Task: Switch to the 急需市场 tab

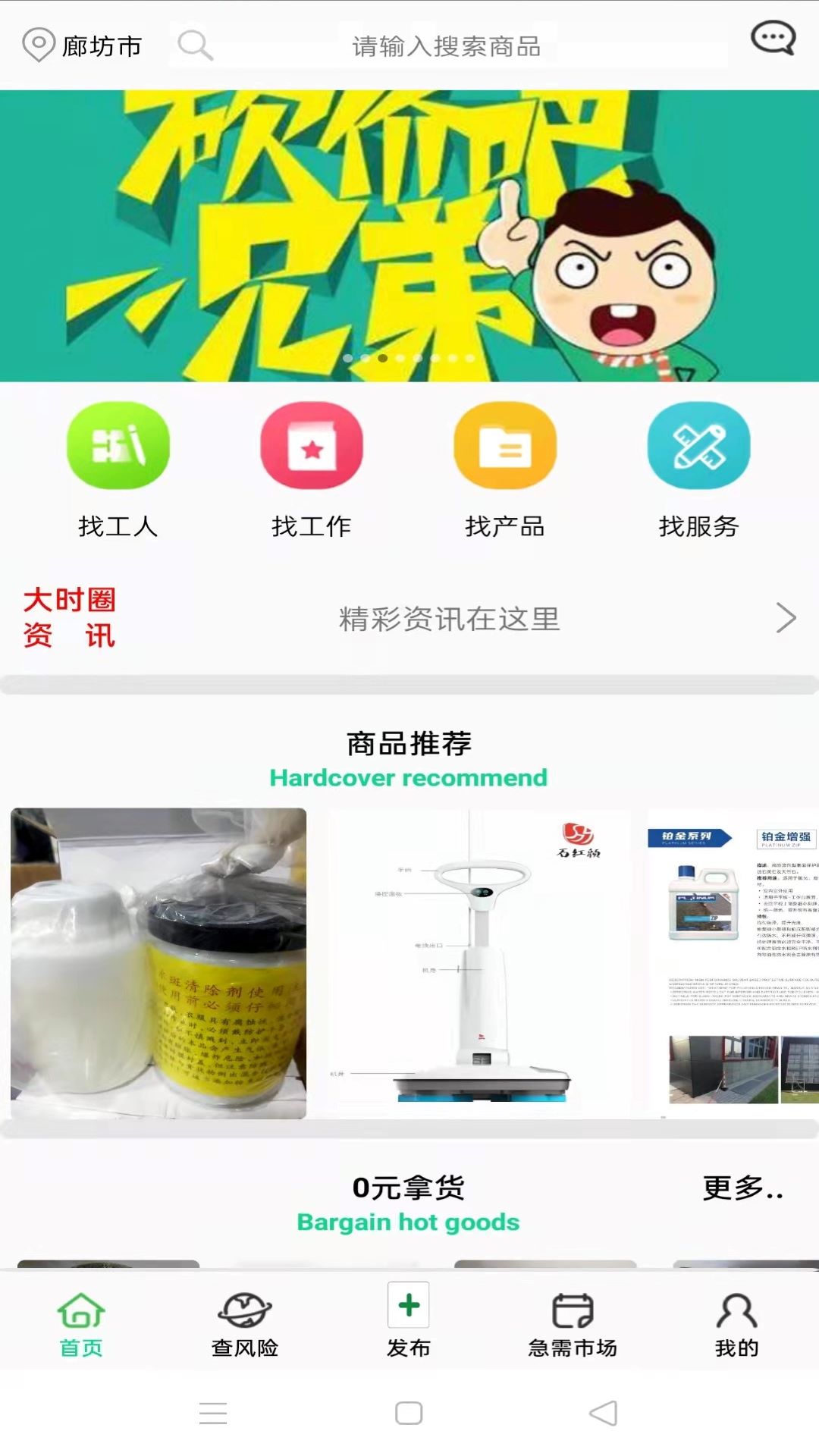Action: coord(573,1324)
